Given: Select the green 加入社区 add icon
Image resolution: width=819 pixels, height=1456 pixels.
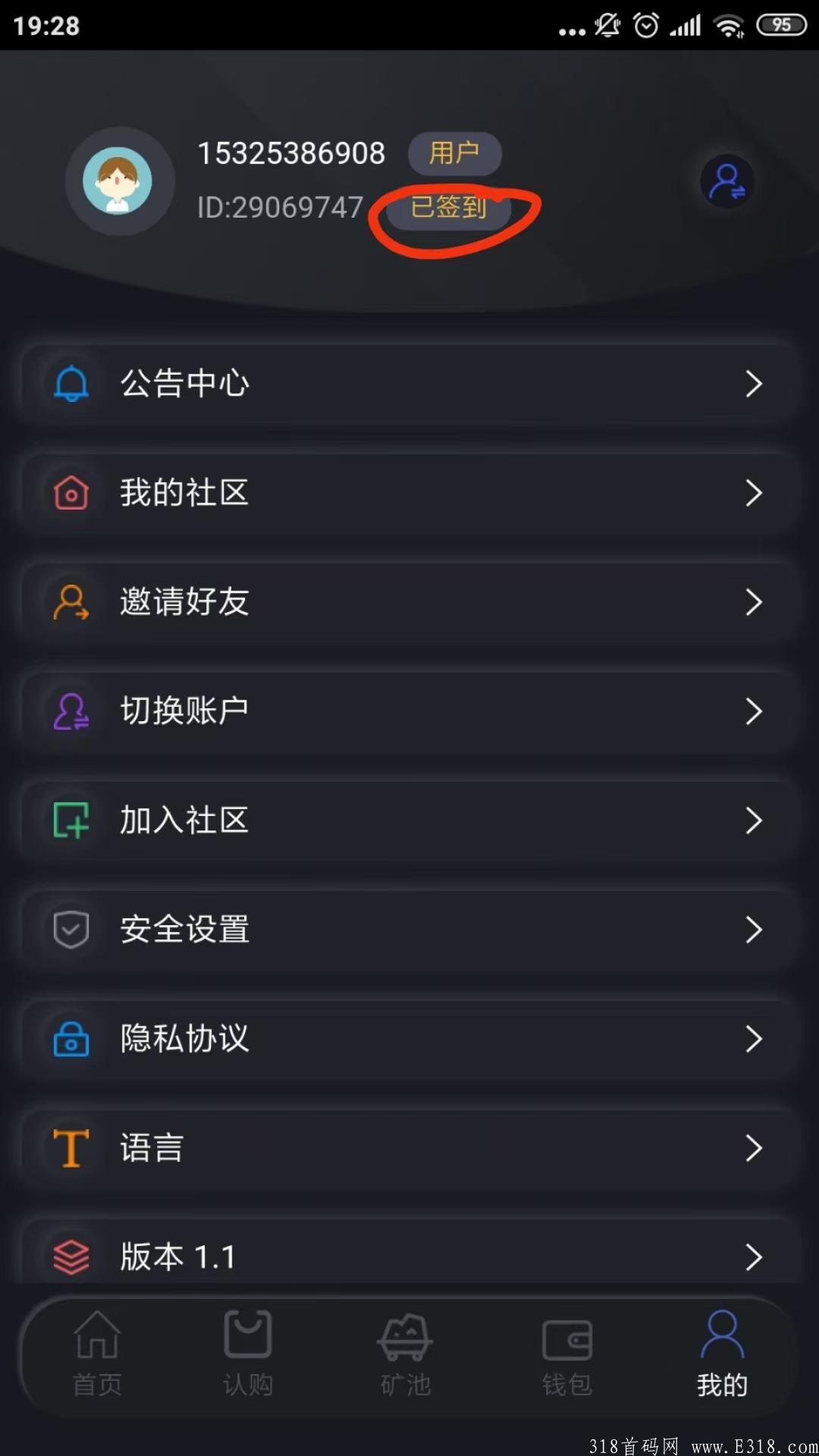Looking at the screenshot, I should coord(71,820).
